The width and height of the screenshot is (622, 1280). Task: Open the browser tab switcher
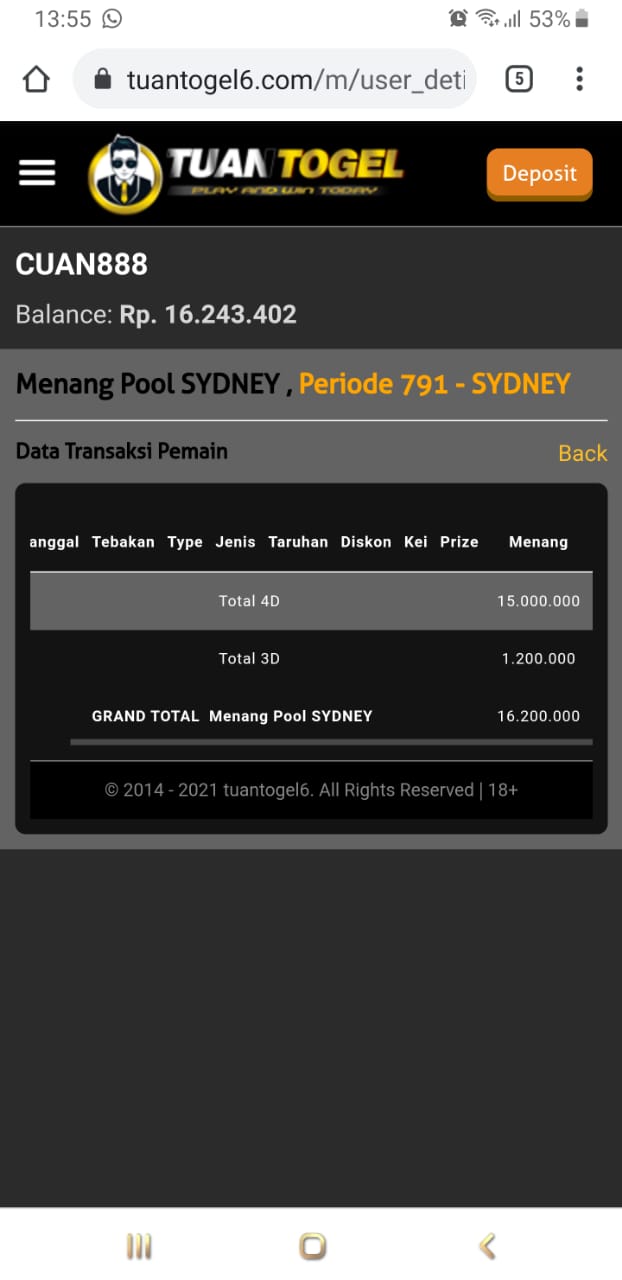pos(518,79)
